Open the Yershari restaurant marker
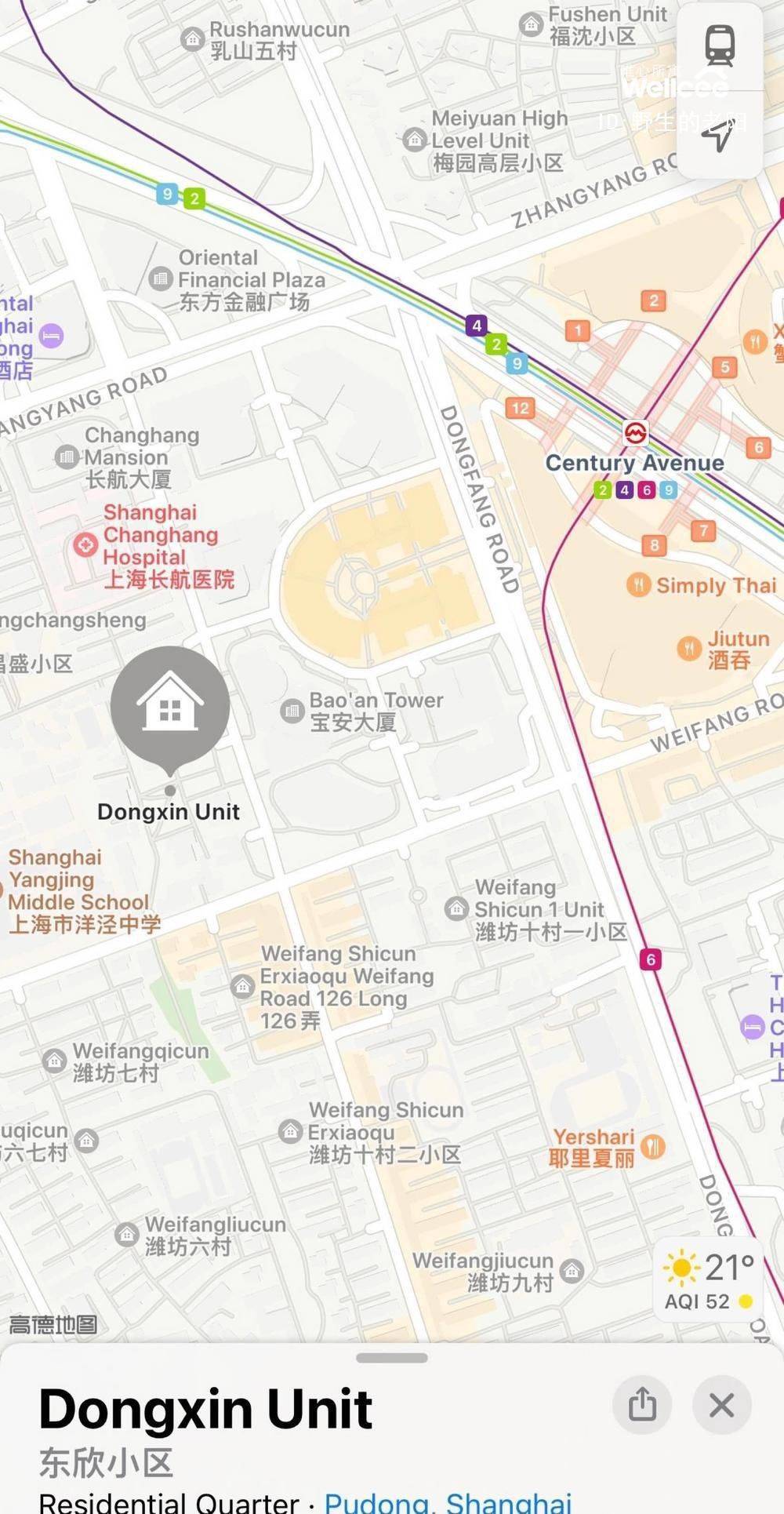This screenshot has width=784, height=1514. coord(652,1146)
